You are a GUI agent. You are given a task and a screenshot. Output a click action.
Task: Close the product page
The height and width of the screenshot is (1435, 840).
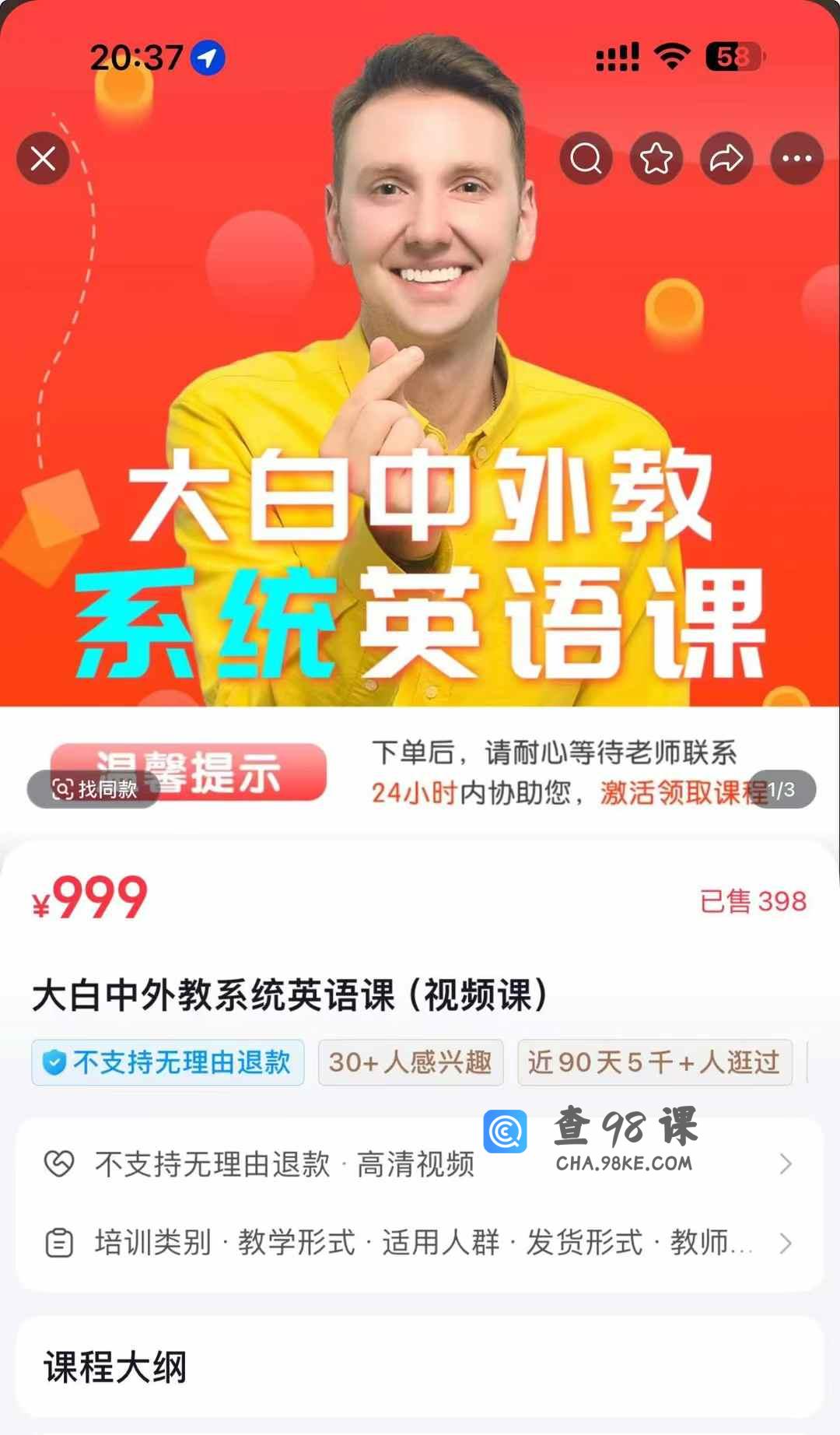43,159
